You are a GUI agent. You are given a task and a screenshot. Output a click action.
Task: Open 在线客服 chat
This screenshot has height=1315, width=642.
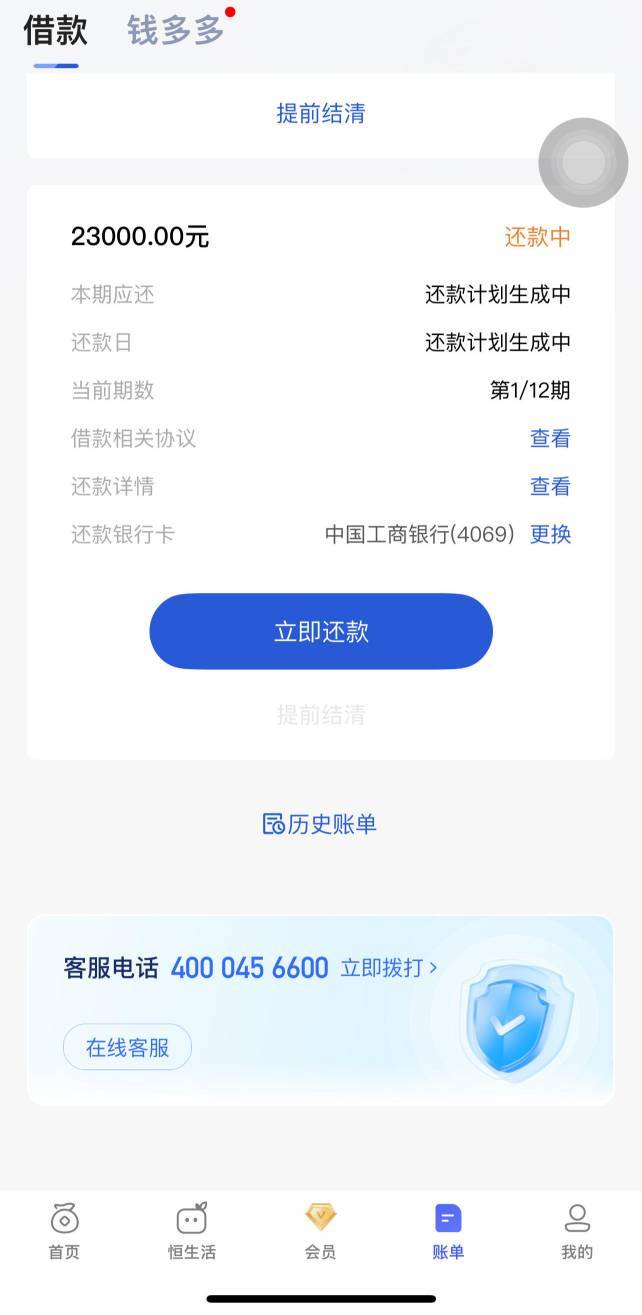[x=127, y=1047]
